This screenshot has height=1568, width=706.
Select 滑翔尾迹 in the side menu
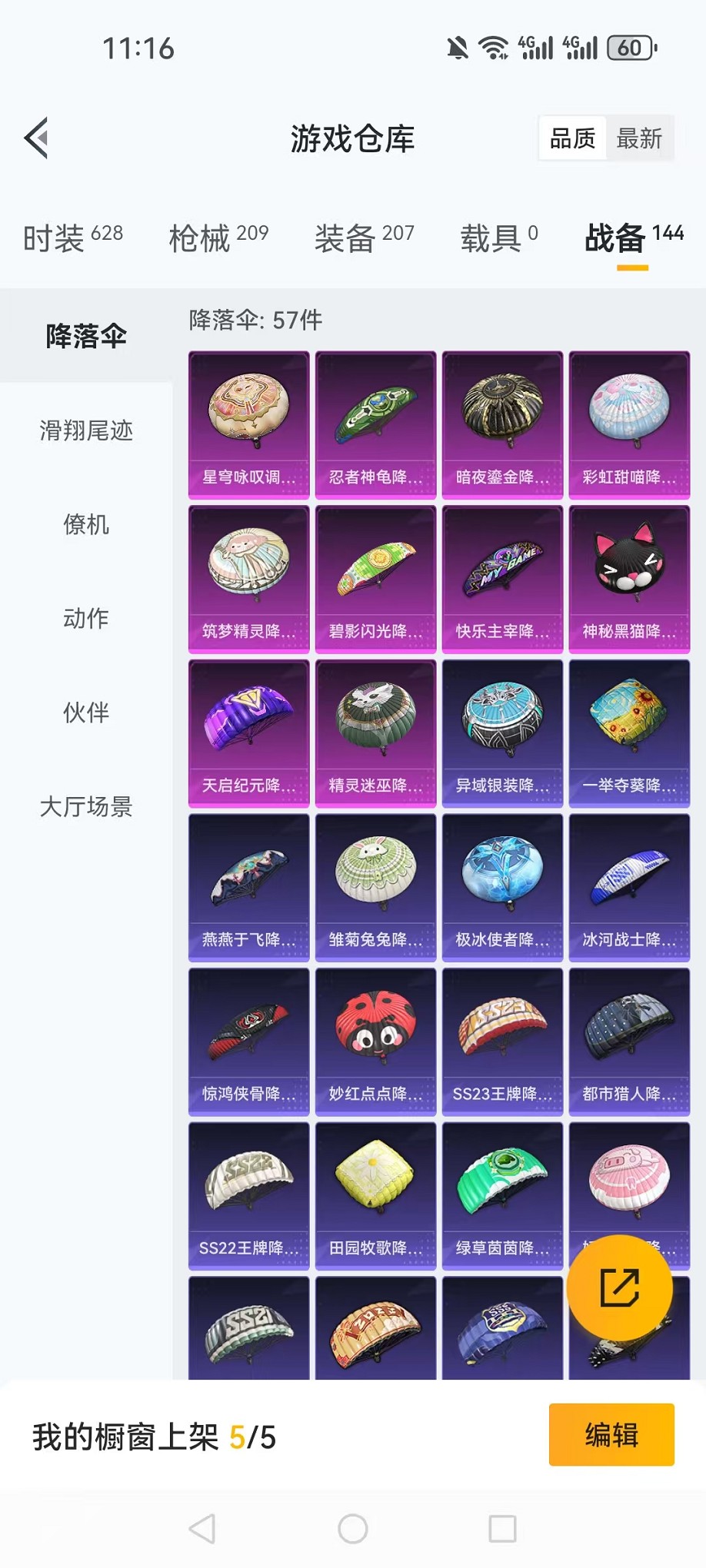[86, 430]
